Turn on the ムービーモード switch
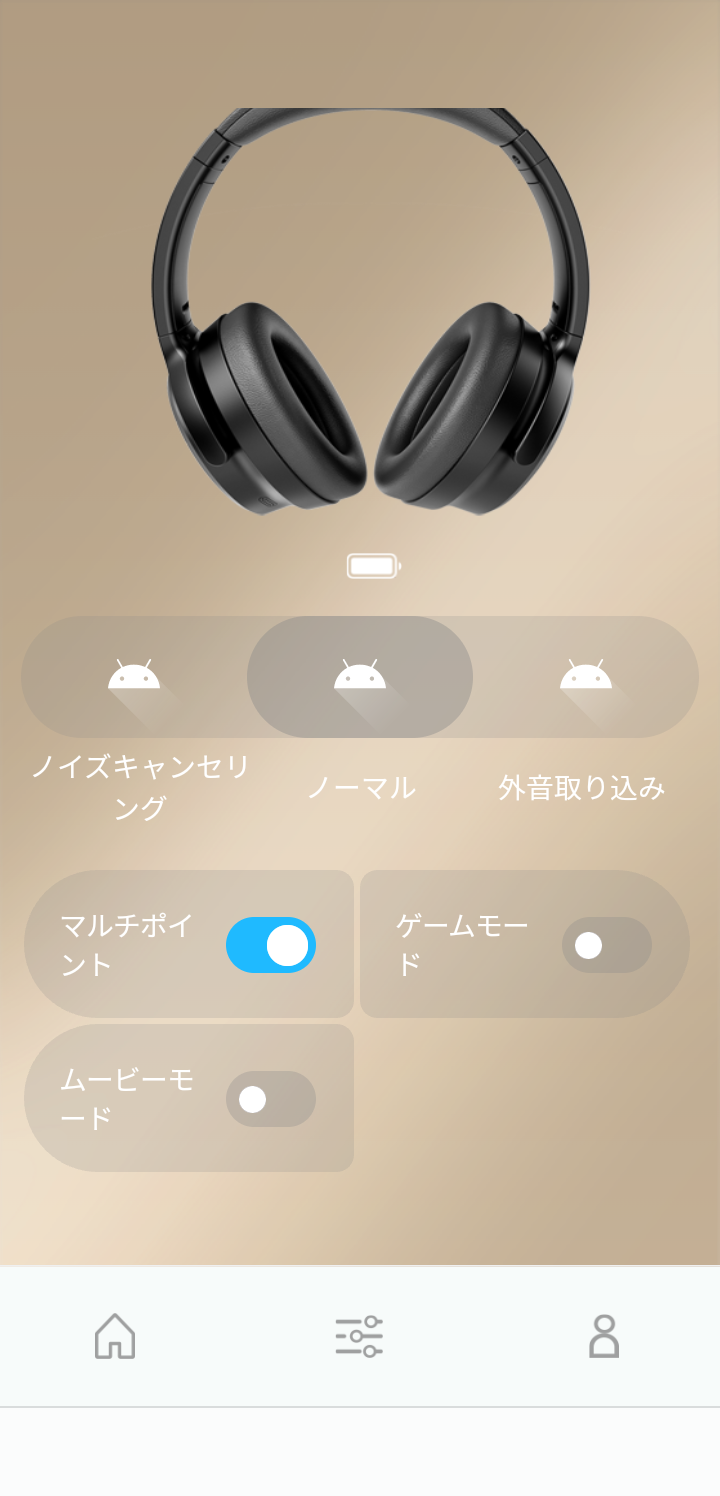 pyautogui.click(x=271, y=1099)
